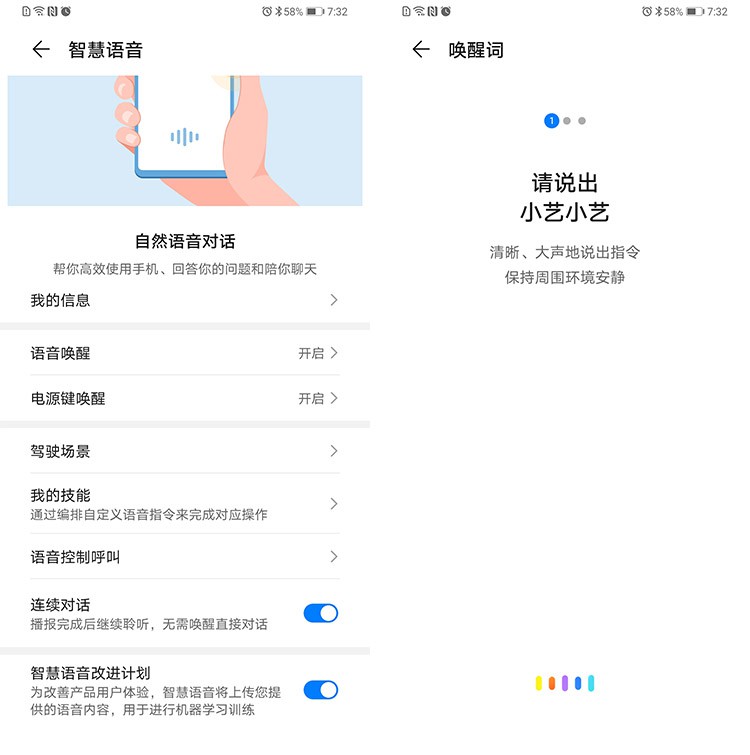The width and height of the screenshot is (750, 755).
Task: Expand the 我的信息 entry via its chevron
Action: click(x=336, y=300)
